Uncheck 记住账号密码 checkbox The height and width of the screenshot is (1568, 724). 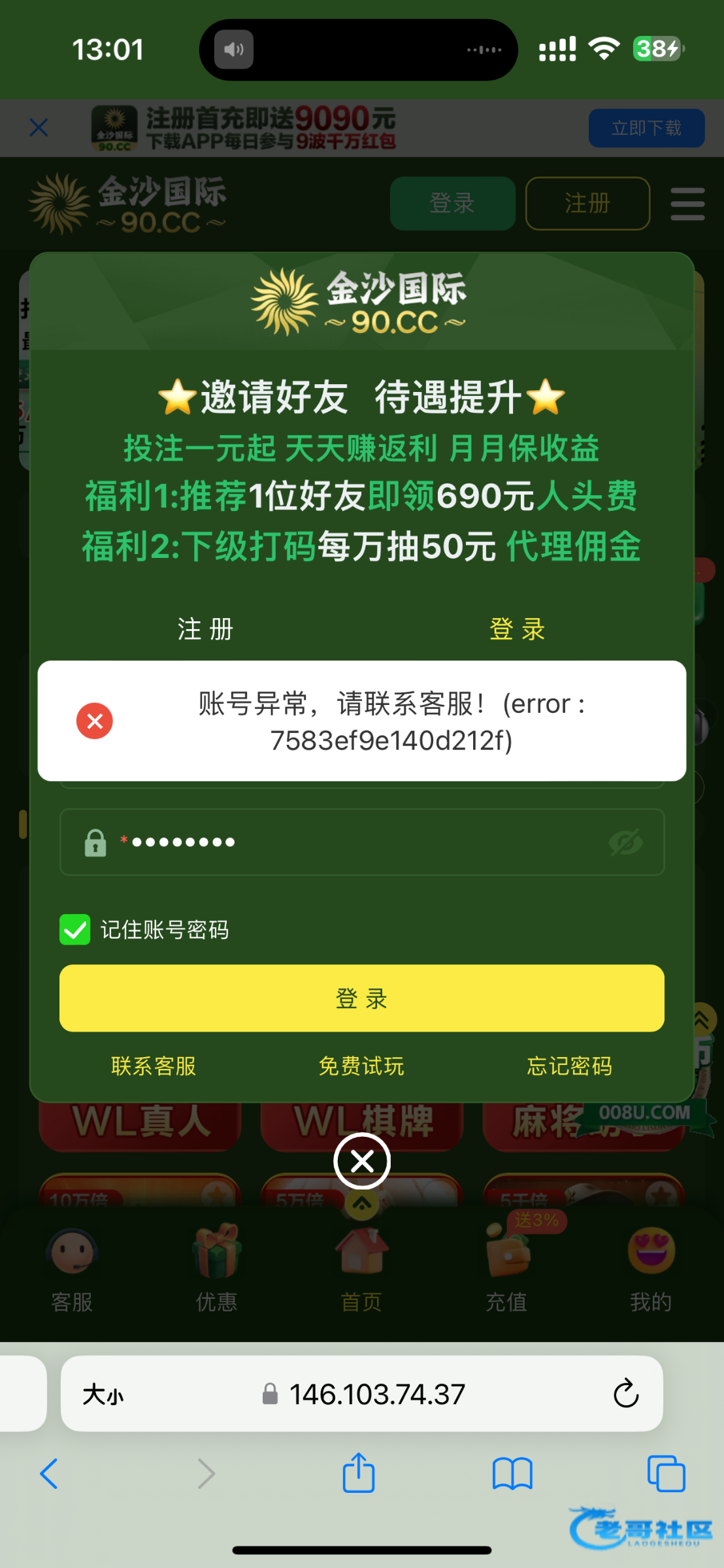(75, 929)
